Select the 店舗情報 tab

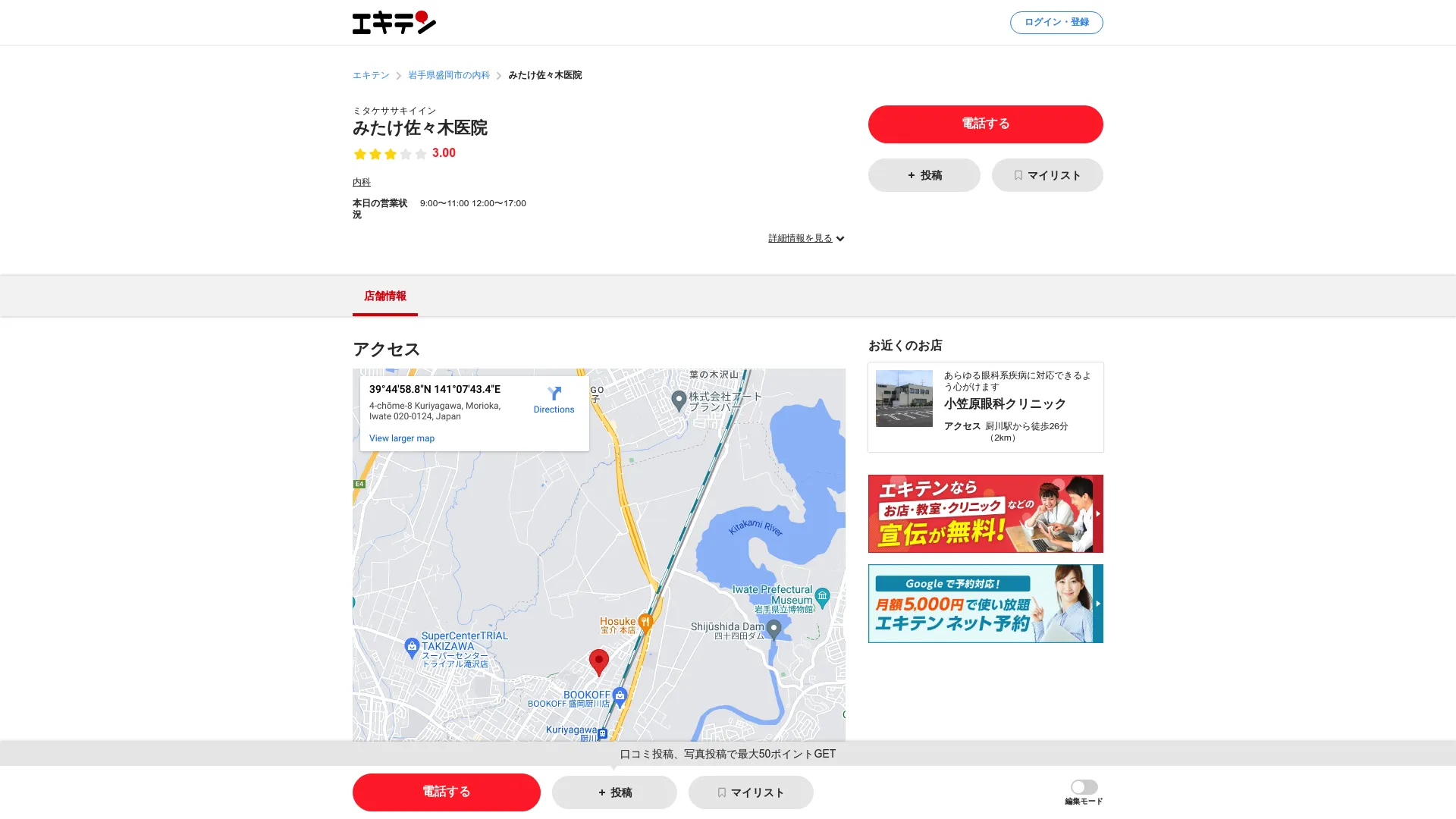click(x=384, y=297)
